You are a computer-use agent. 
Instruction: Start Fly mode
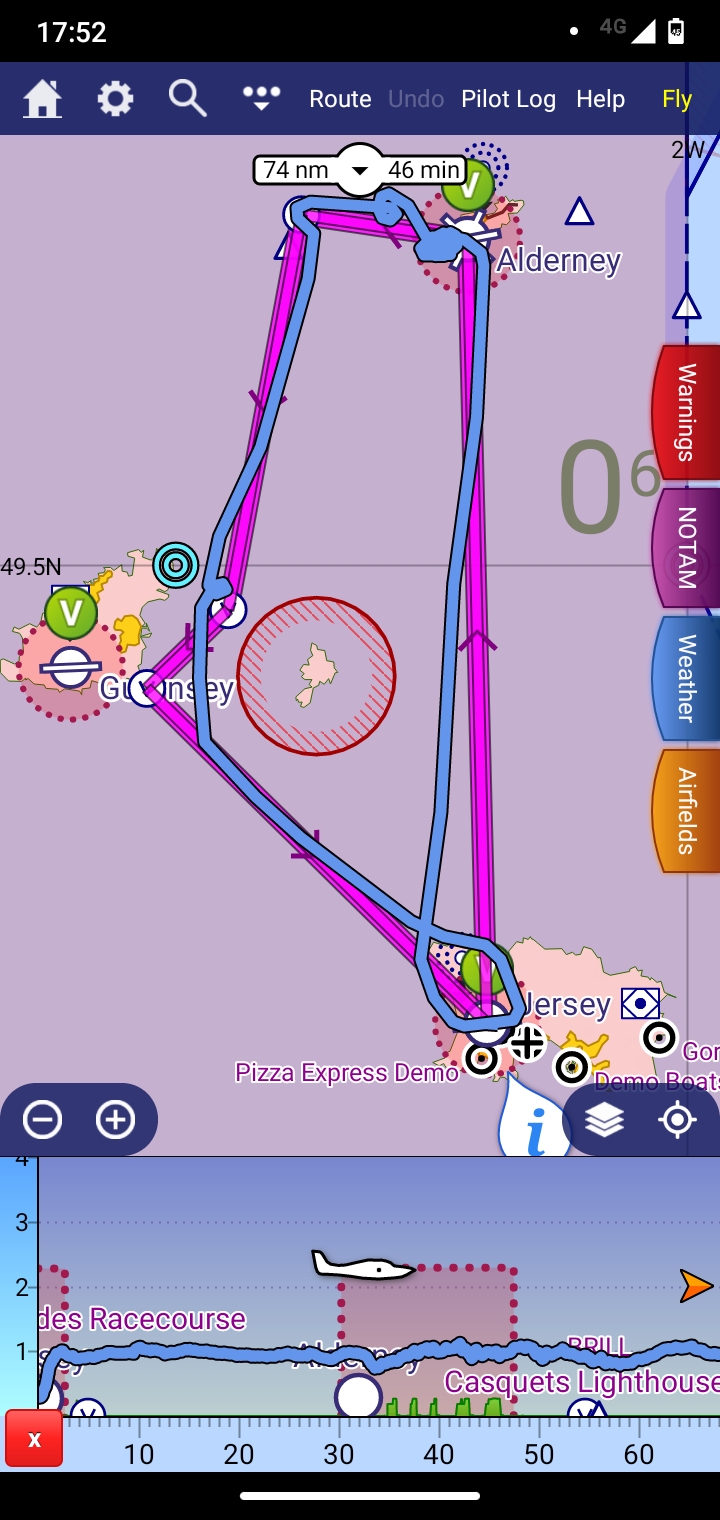[x=677, y=99]
